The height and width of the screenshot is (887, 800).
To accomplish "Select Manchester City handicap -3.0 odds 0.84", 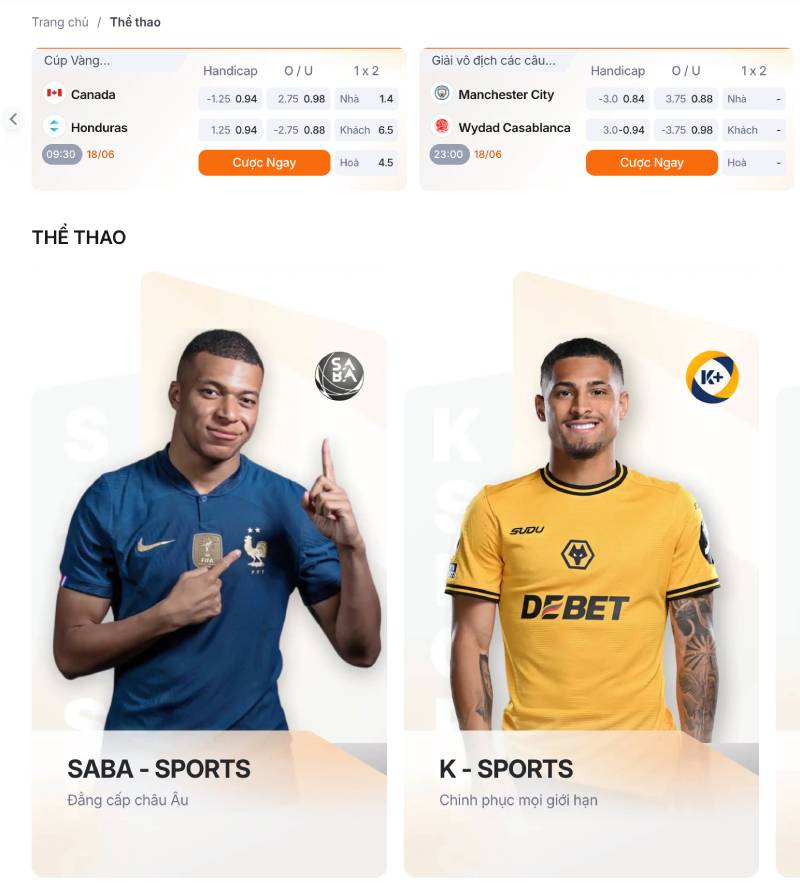I will [x=619, y=99].
